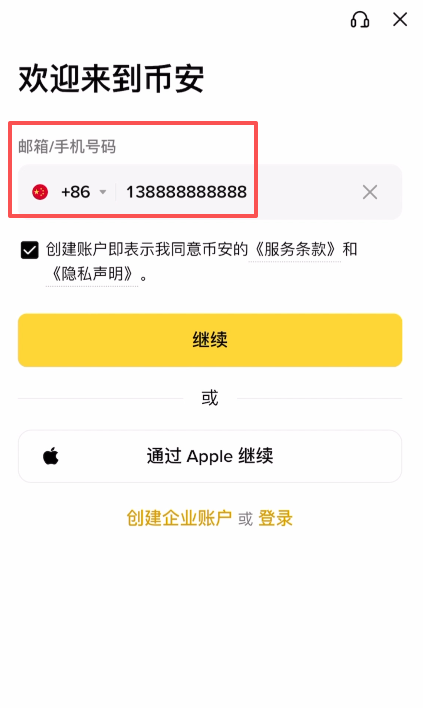The height and width of the screenshot is (708, 423).
Task: Open customer support headset icon
Action: pos(360,20)
